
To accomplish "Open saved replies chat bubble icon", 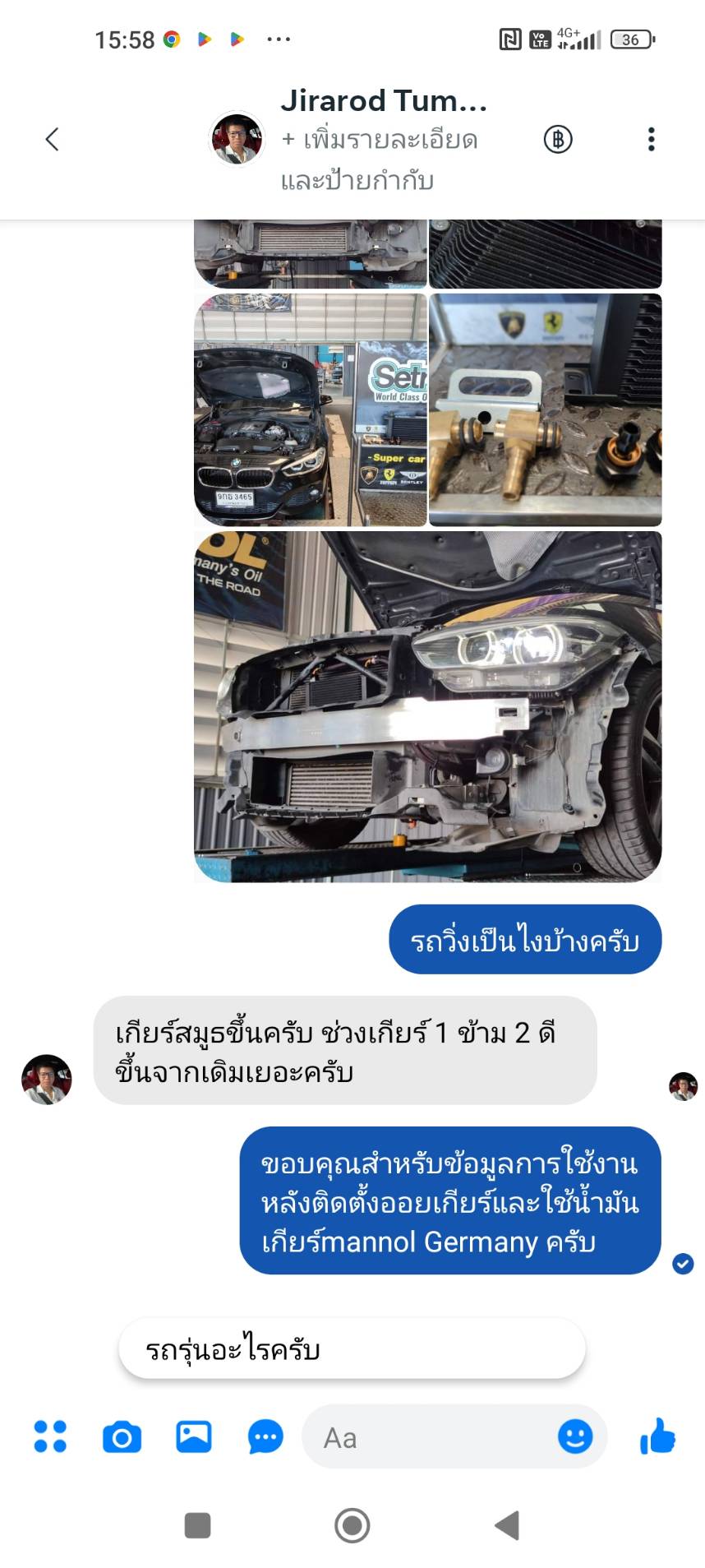I will tap(265, 1437).
